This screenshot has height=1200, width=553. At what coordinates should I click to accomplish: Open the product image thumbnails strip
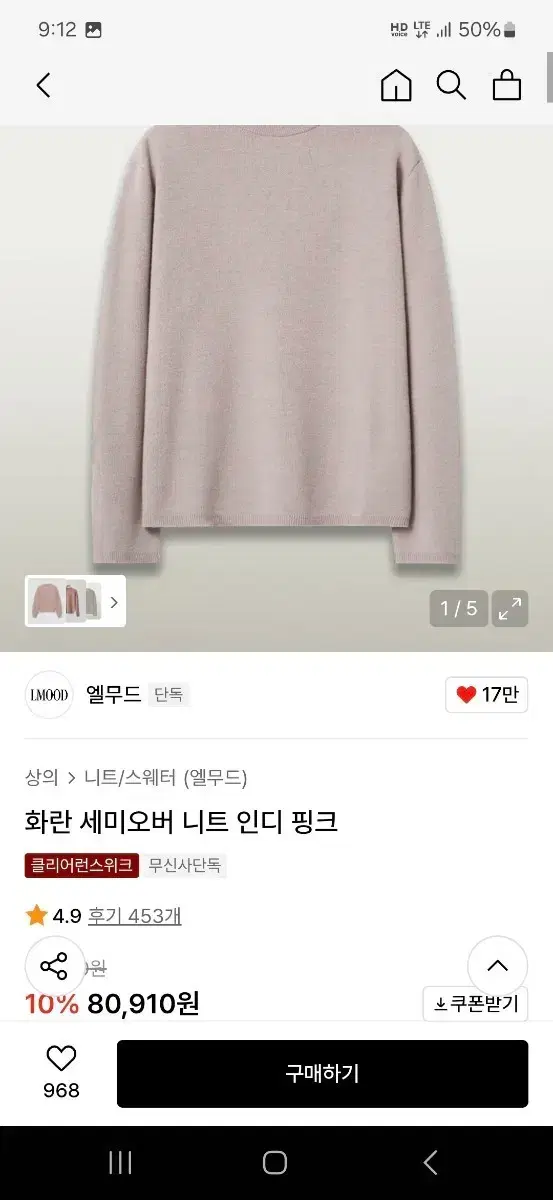[x=75, y=601]
